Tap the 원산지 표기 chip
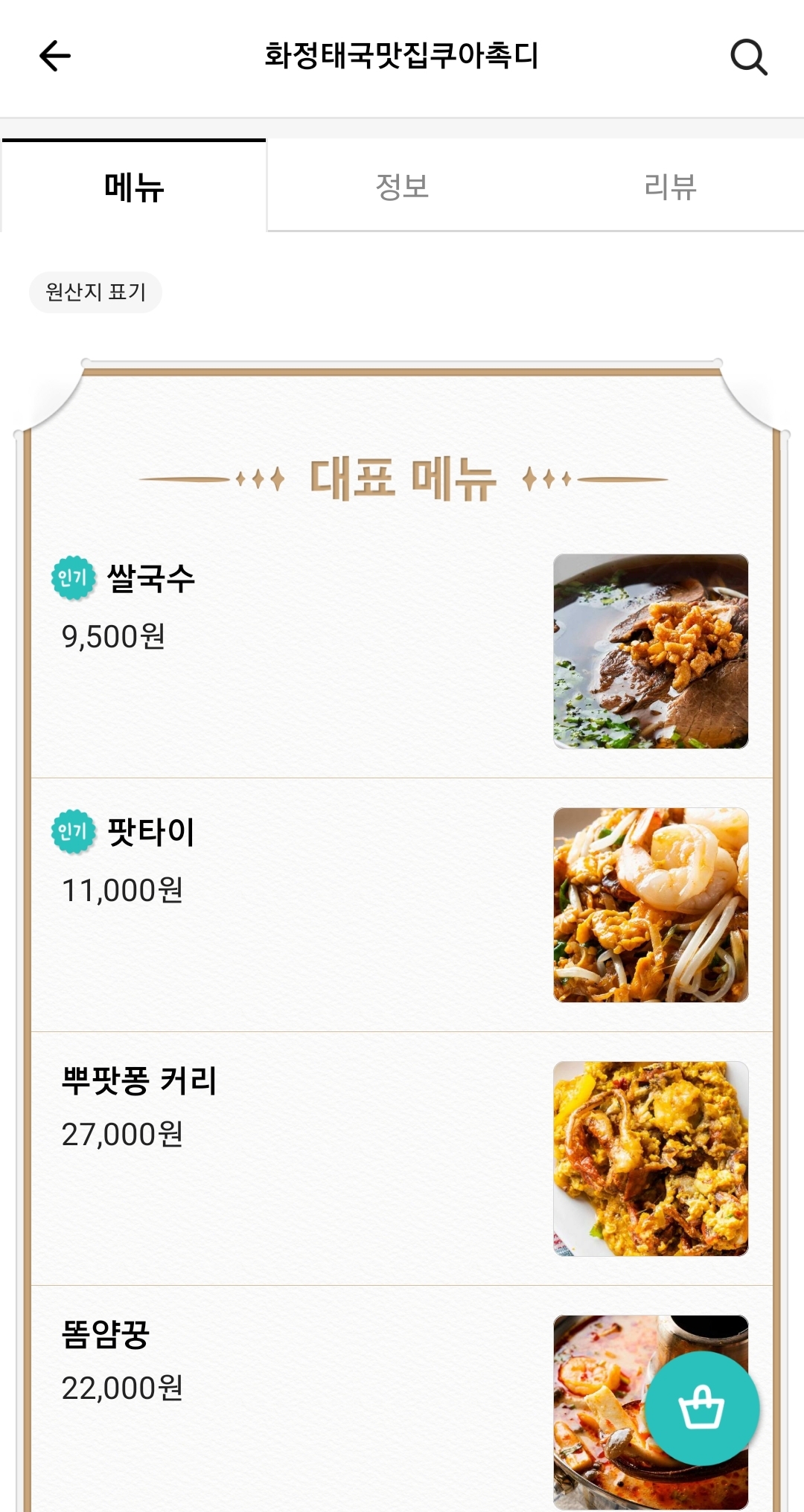The image size is (804, 1512). tap(96, 292)
